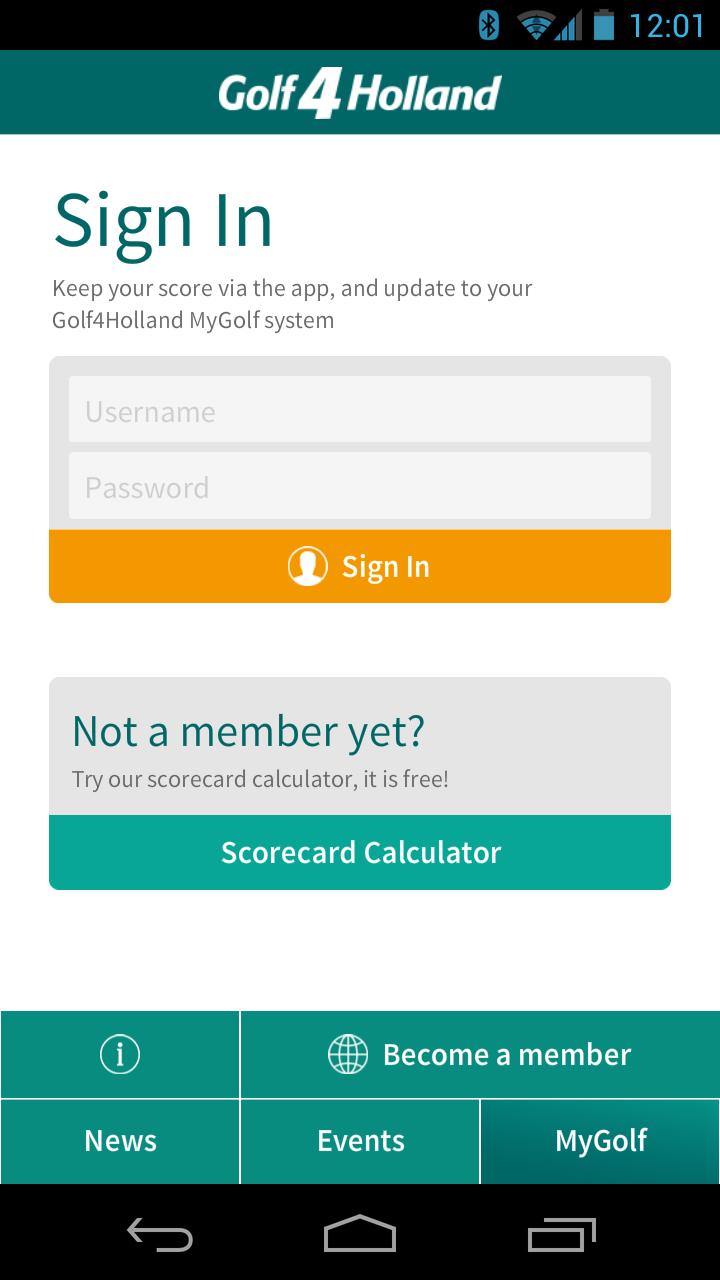Return to the home screen
Screen dimensions: 720x1280
coord(360,1235)
